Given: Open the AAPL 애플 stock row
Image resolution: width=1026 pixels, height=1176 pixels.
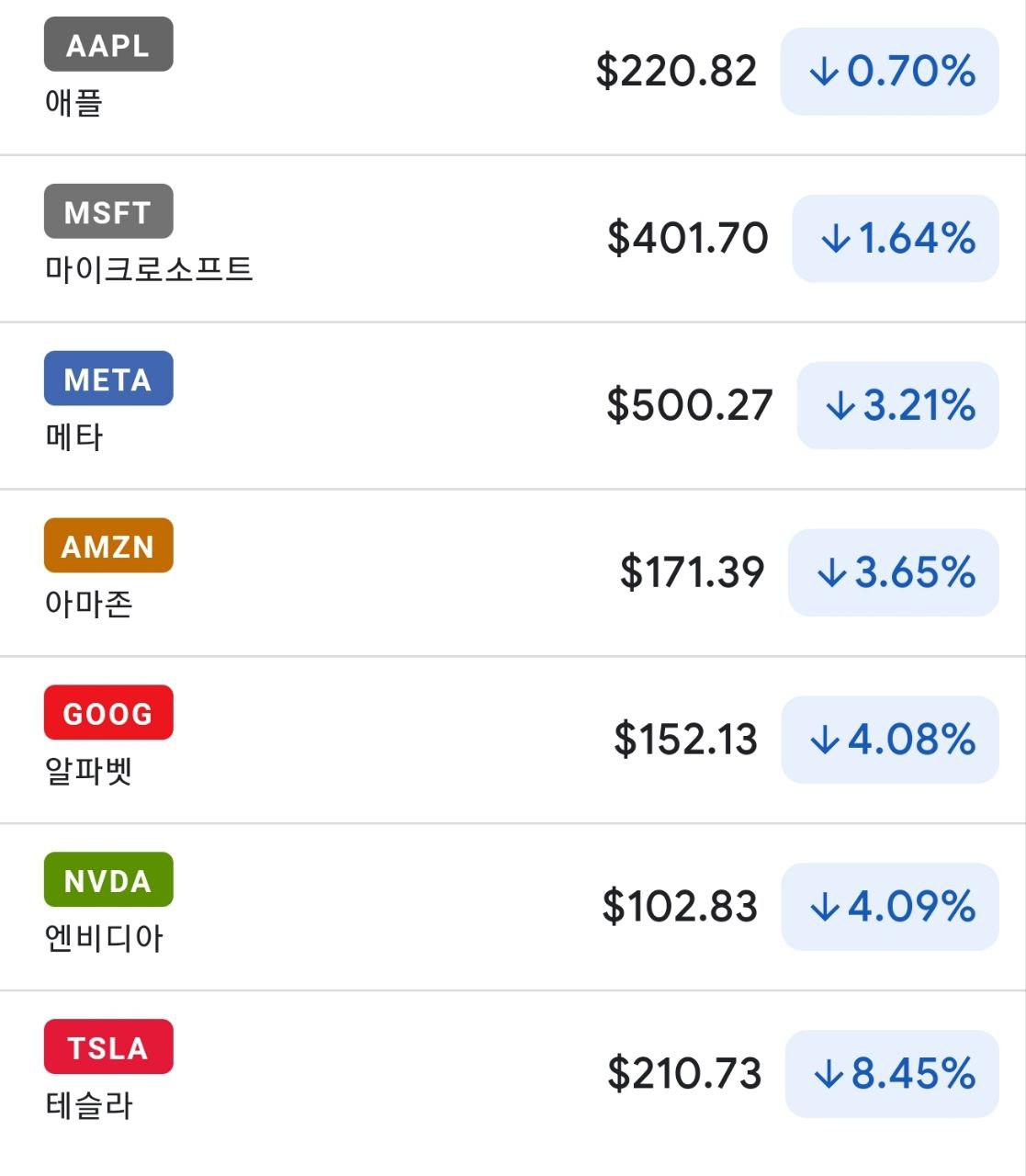Looking at the screenshot, I should (367, 72).
